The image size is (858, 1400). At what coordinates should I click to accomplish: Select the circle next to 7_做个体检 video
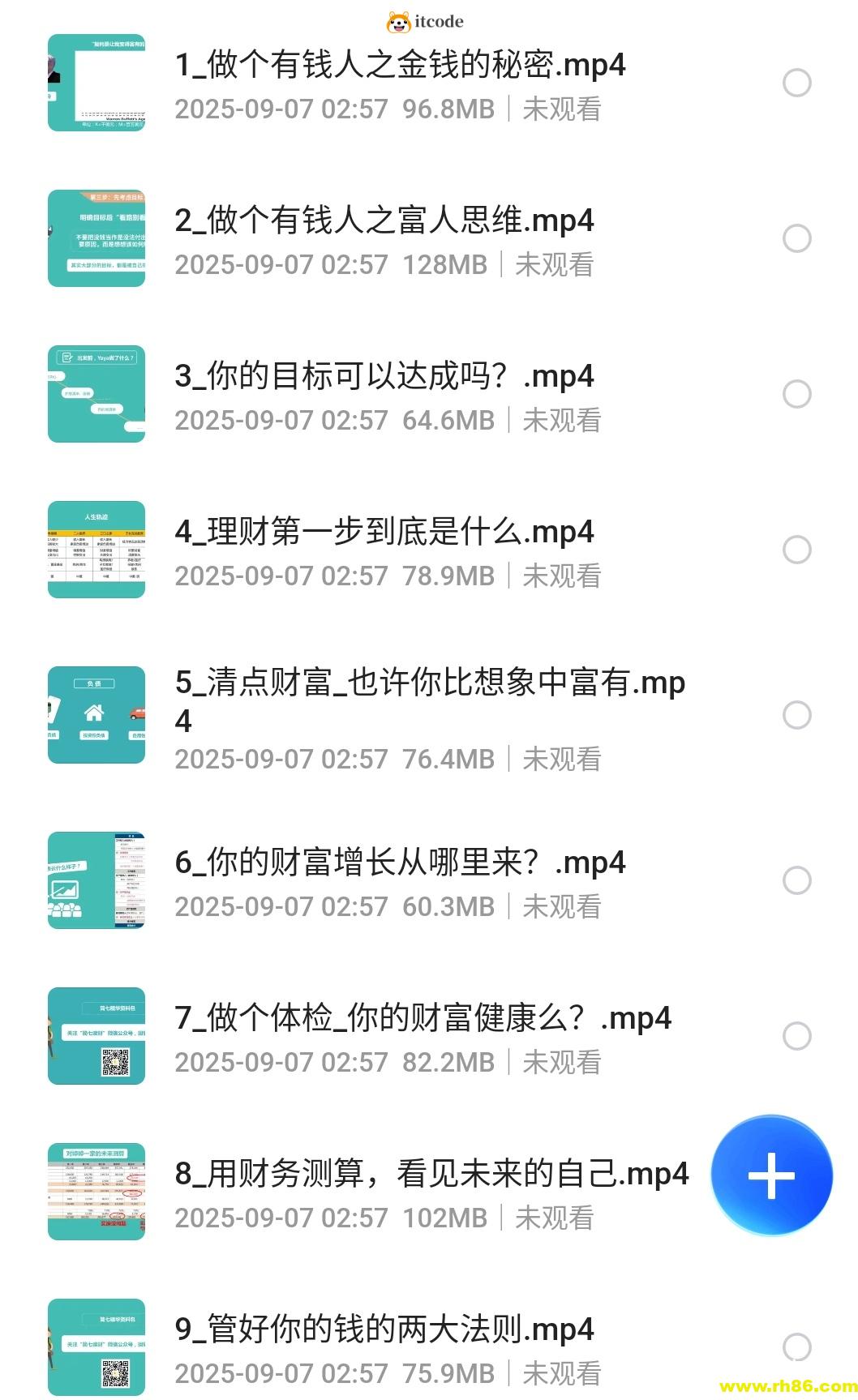(796, 1034)
